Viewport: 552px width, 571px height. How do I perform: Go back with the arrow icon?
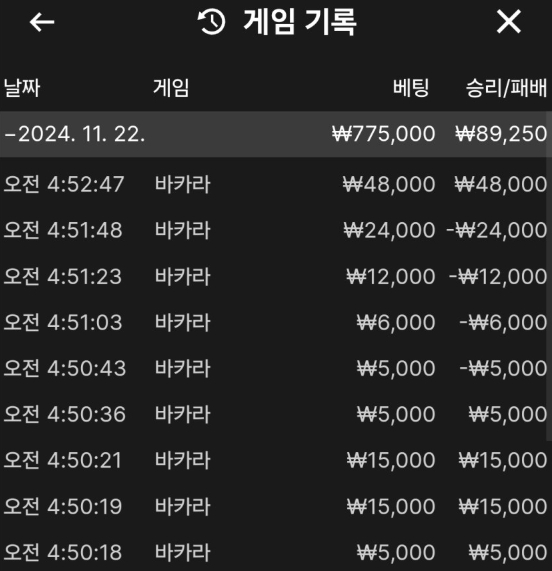[x=42, y=22]
